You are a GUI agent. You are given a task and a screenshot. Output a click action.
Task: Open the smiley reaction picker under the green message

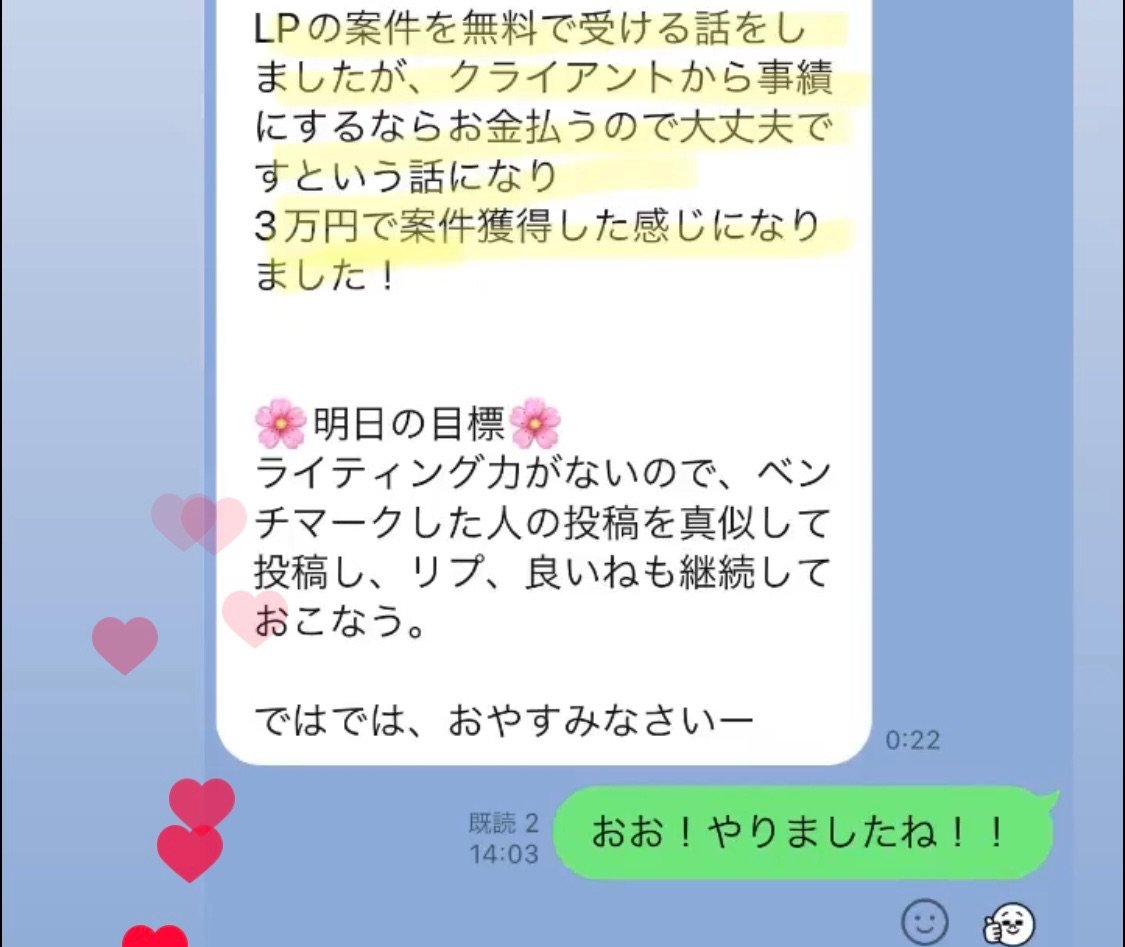click(924, 921)
